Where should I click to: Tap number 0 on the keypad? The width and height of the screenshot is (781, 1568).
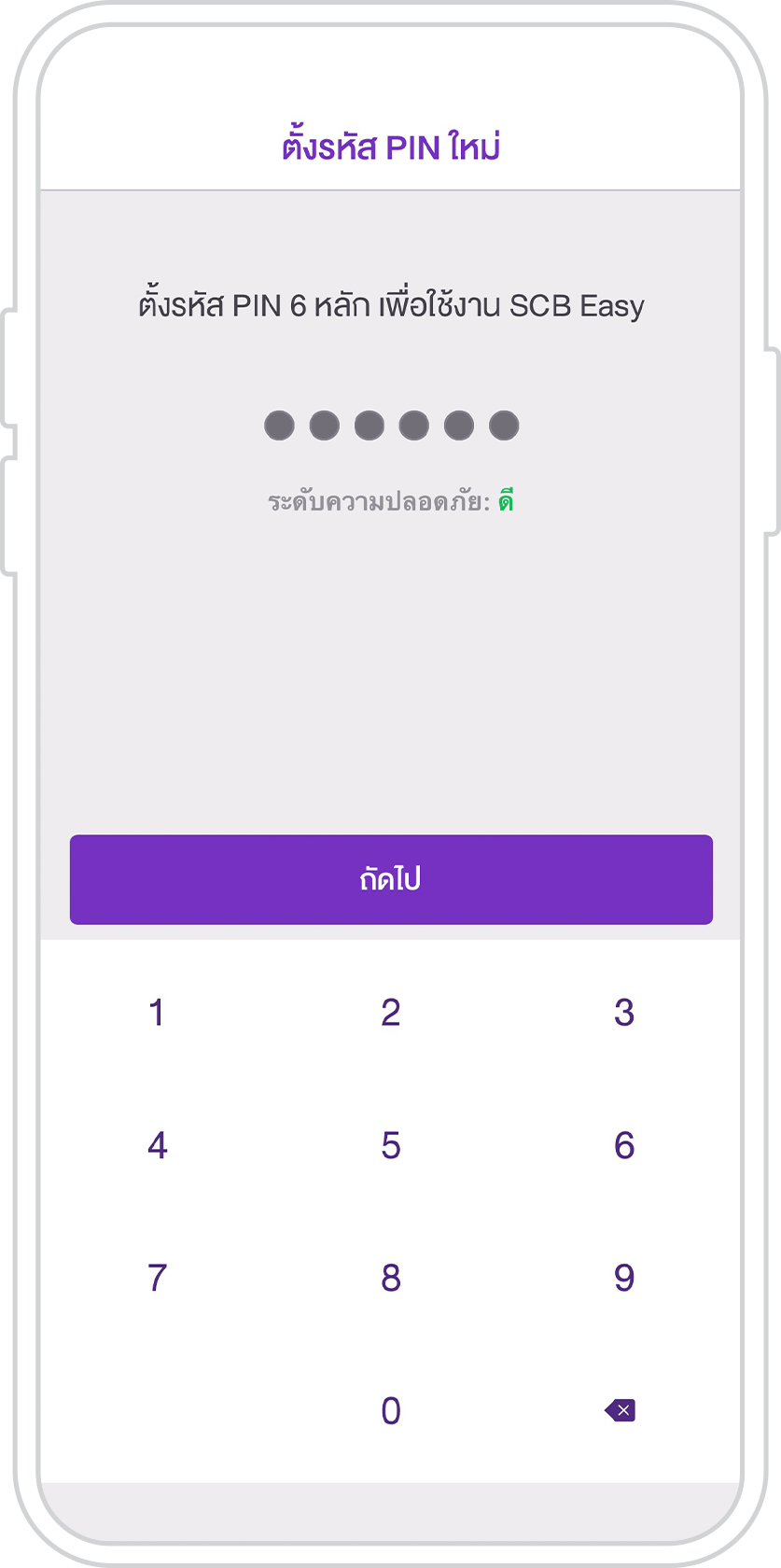tap(391, 1410)
